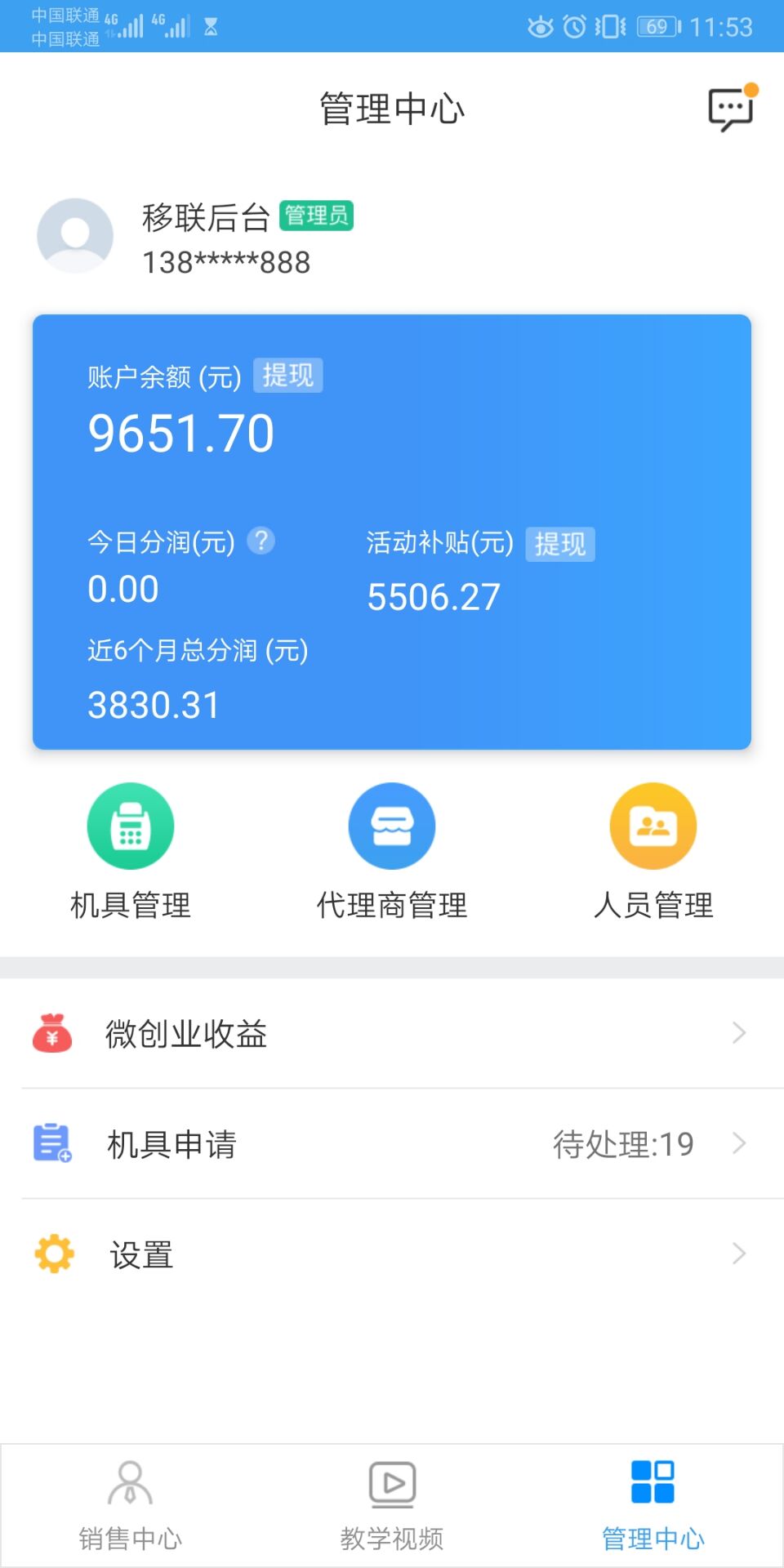Tap the question mark beside 今日分润
This screenshot has height=1568, width=784.
point(262,540)
